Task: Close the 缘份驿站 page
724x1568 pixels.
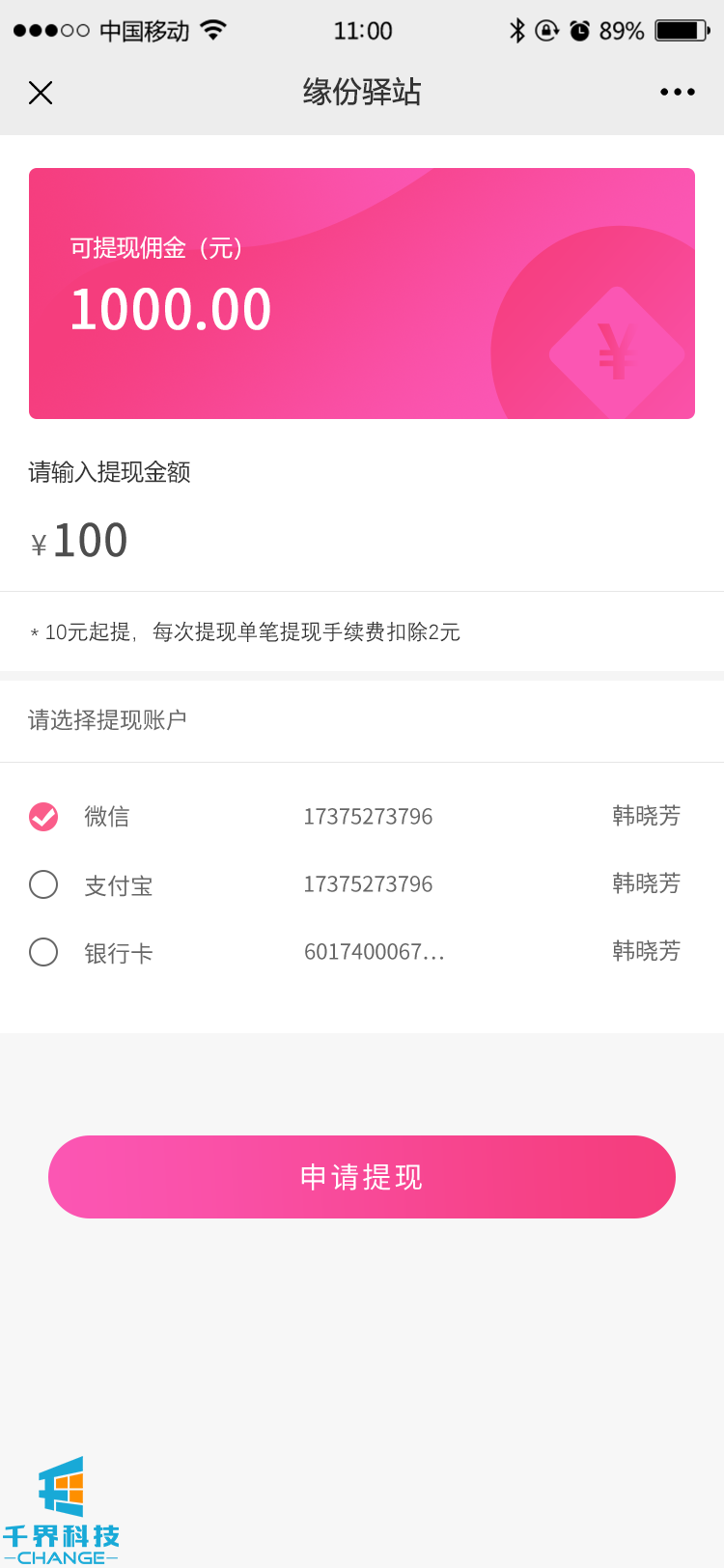Action: [41, 93]
